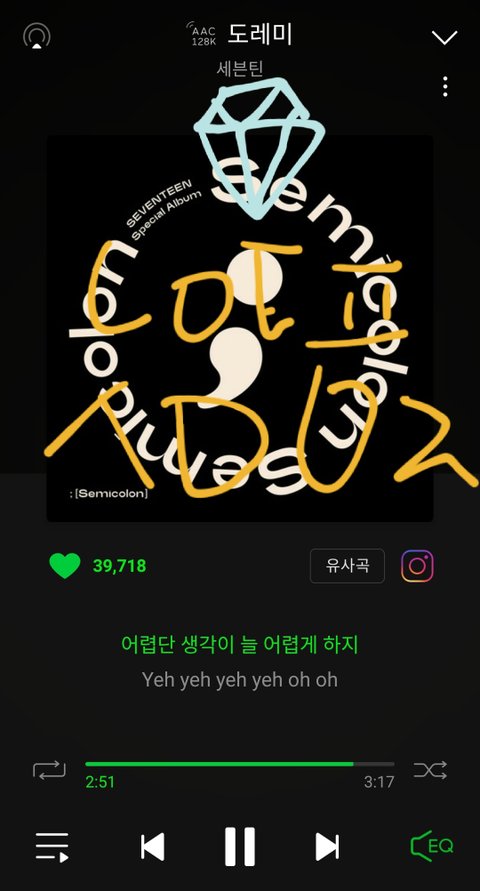
Task: Skip to the next track
Action: (x=327, y=847)
